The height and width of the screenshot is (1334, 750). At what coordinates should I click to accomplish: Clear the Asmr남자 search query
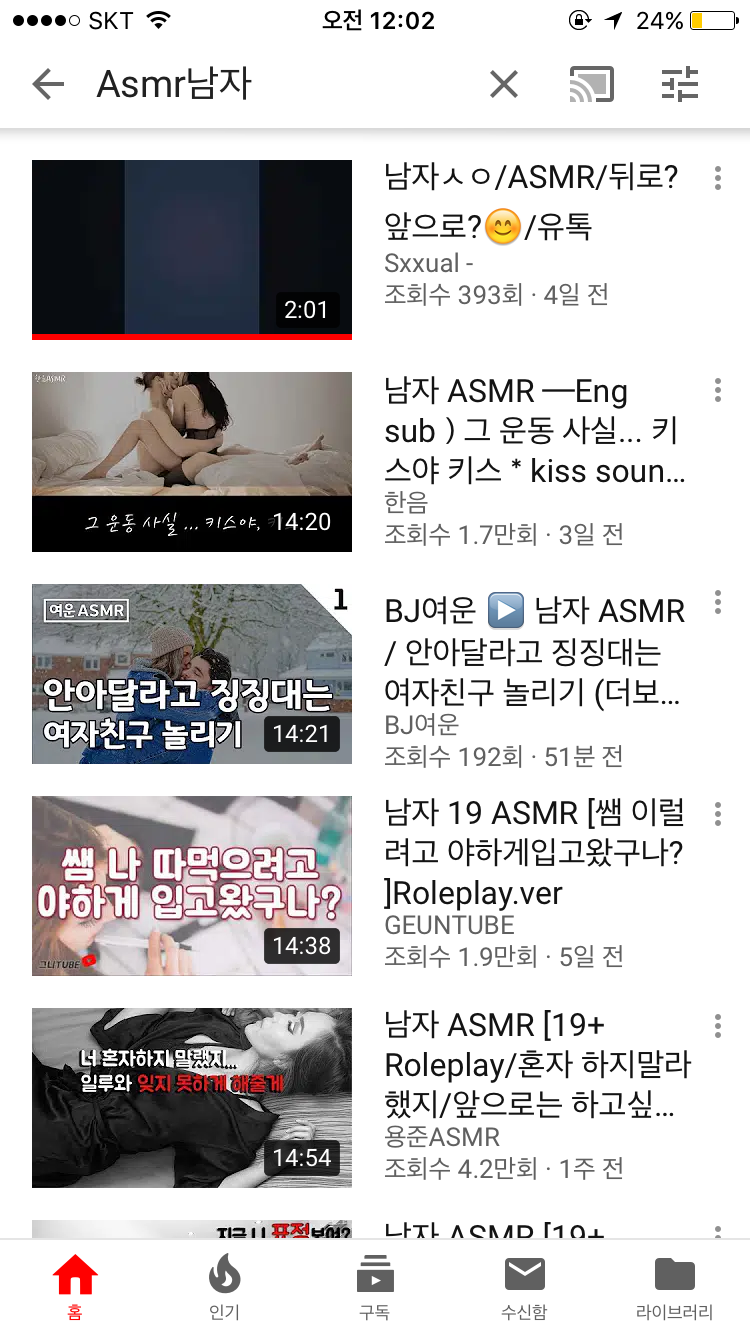pos(504,85)
